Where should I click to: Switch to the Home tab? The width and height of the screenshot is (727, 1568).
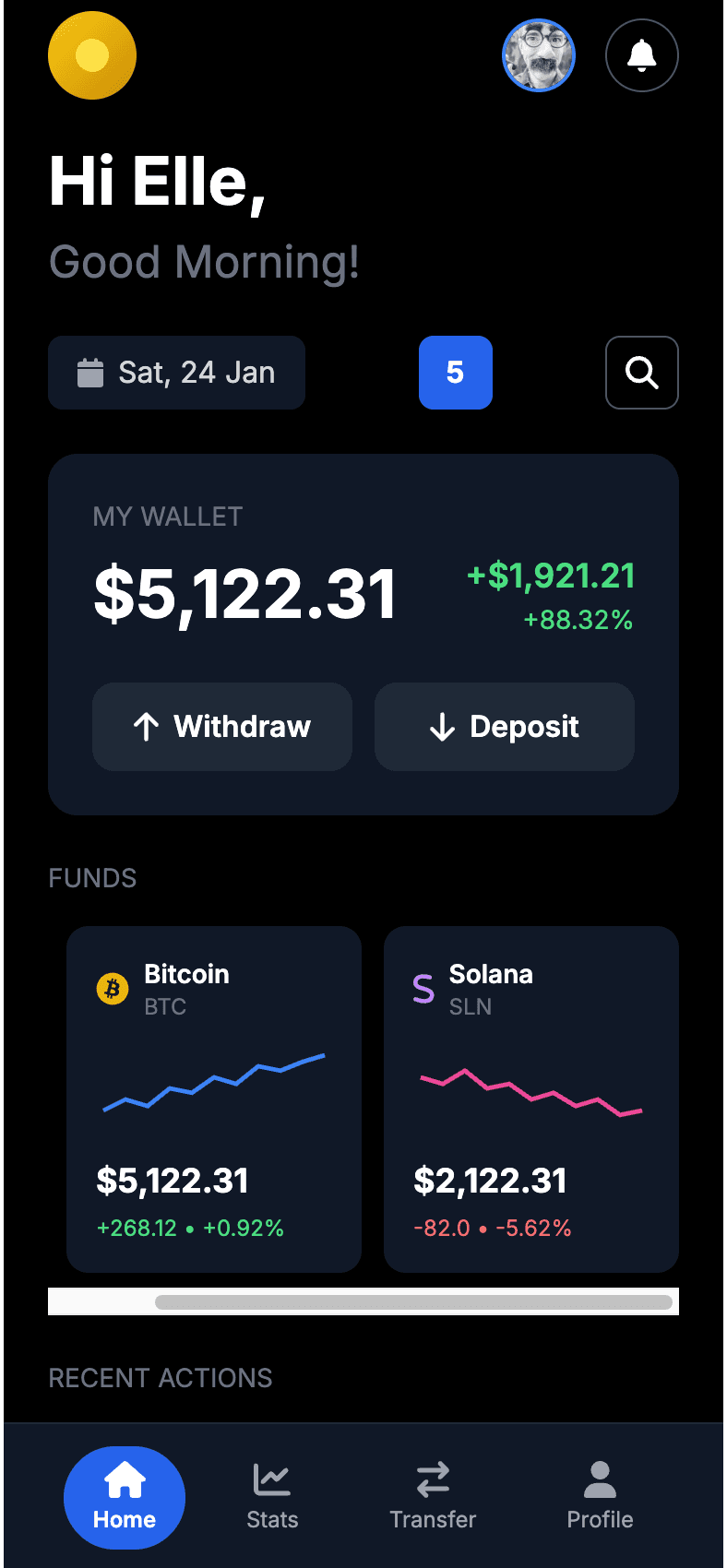click(124, 1497)
